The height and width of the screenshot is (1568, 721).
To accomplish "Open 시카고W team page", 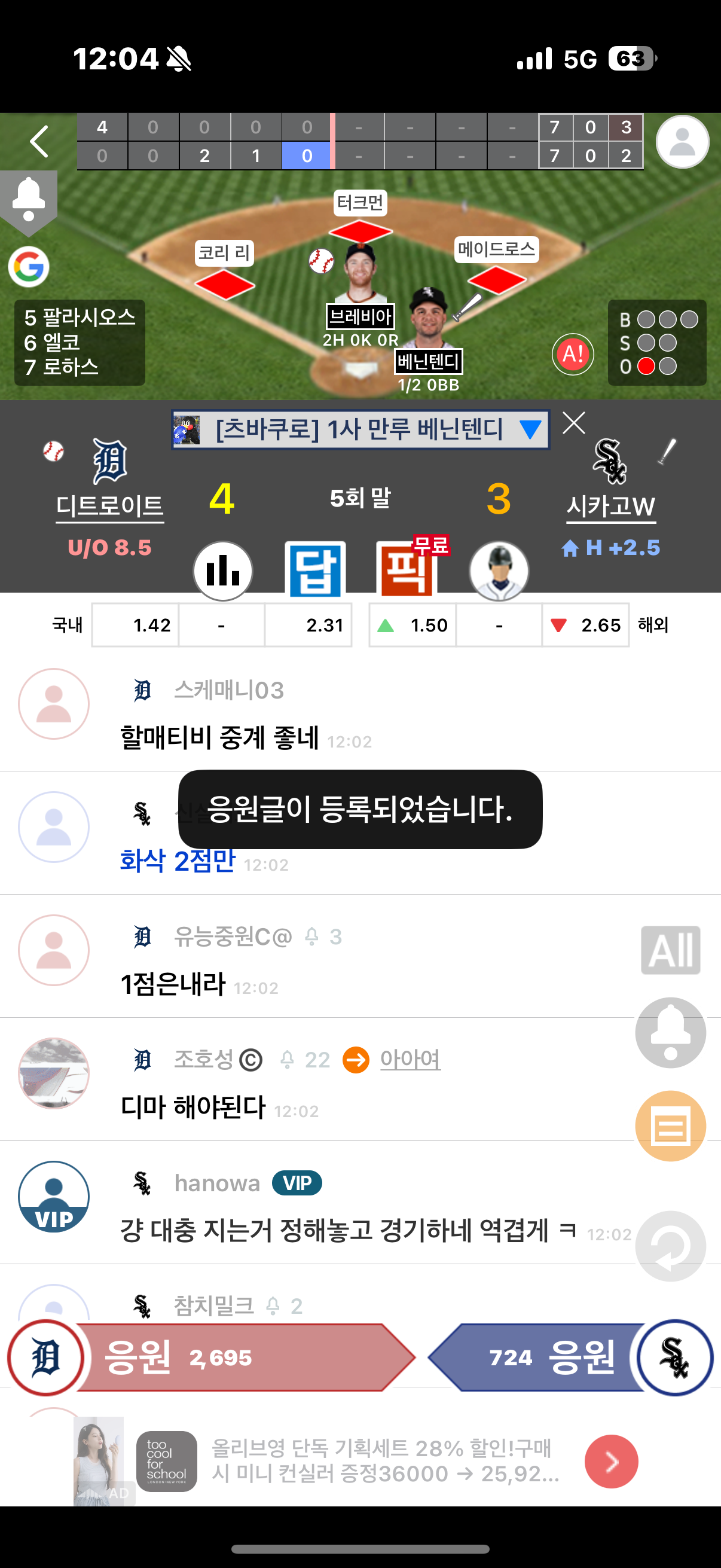I will pos(611,505).
